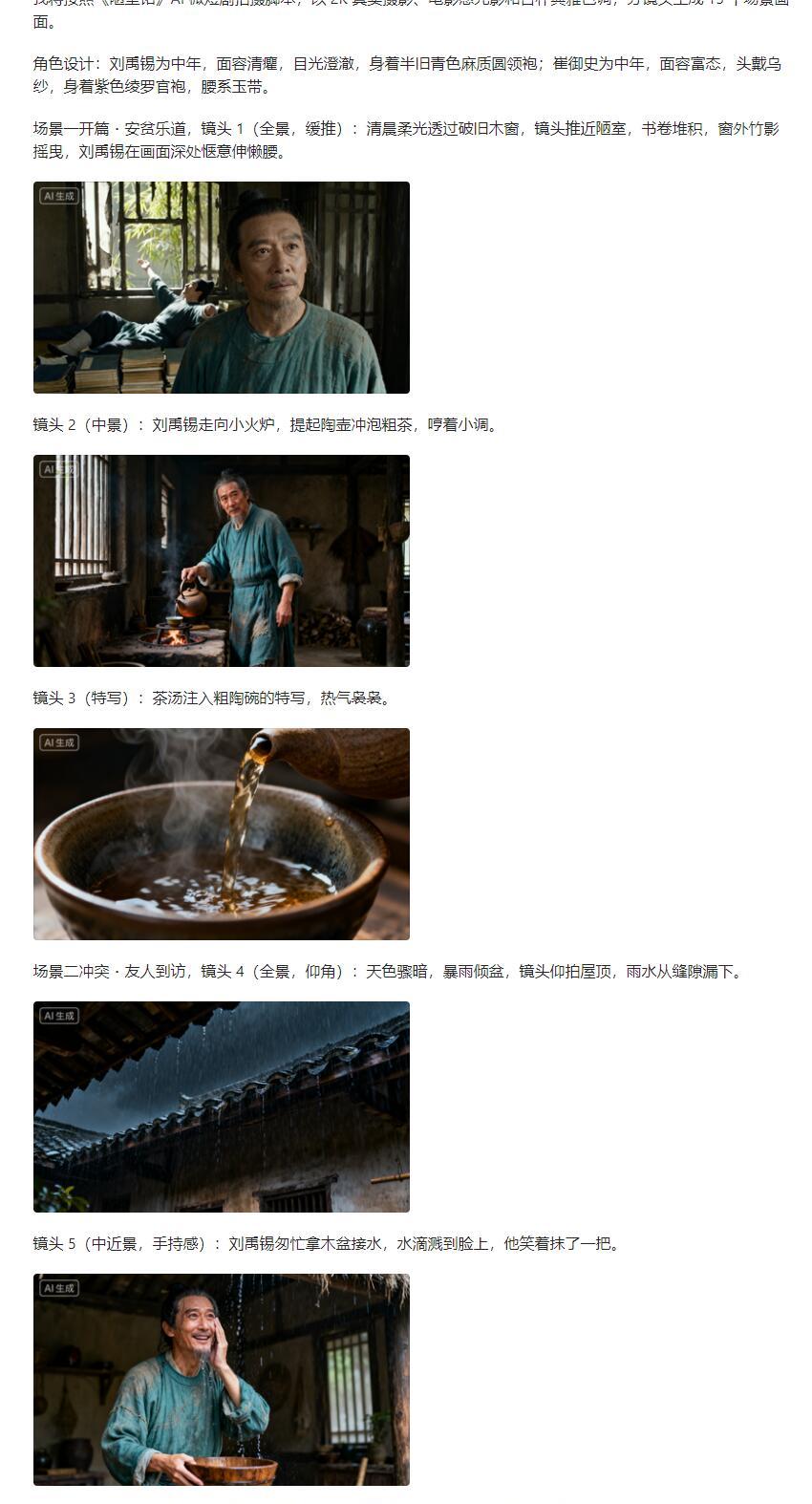Open the image of Liu Yuxi stretching by the window
The image size is (812, 1504).
(222, 288)
